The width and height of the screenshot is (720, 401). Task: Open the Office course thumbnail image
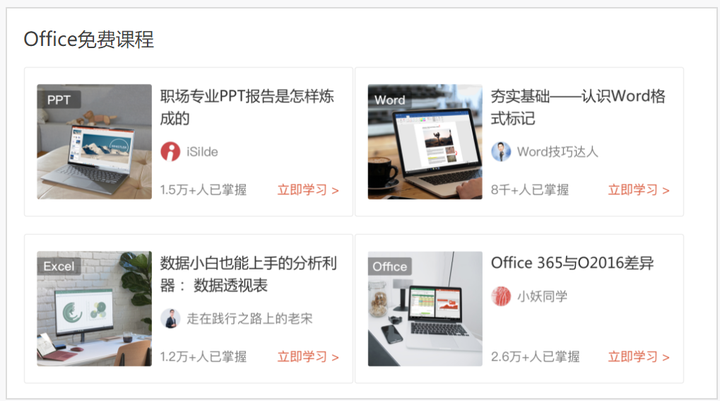click(x=425, y=308)
